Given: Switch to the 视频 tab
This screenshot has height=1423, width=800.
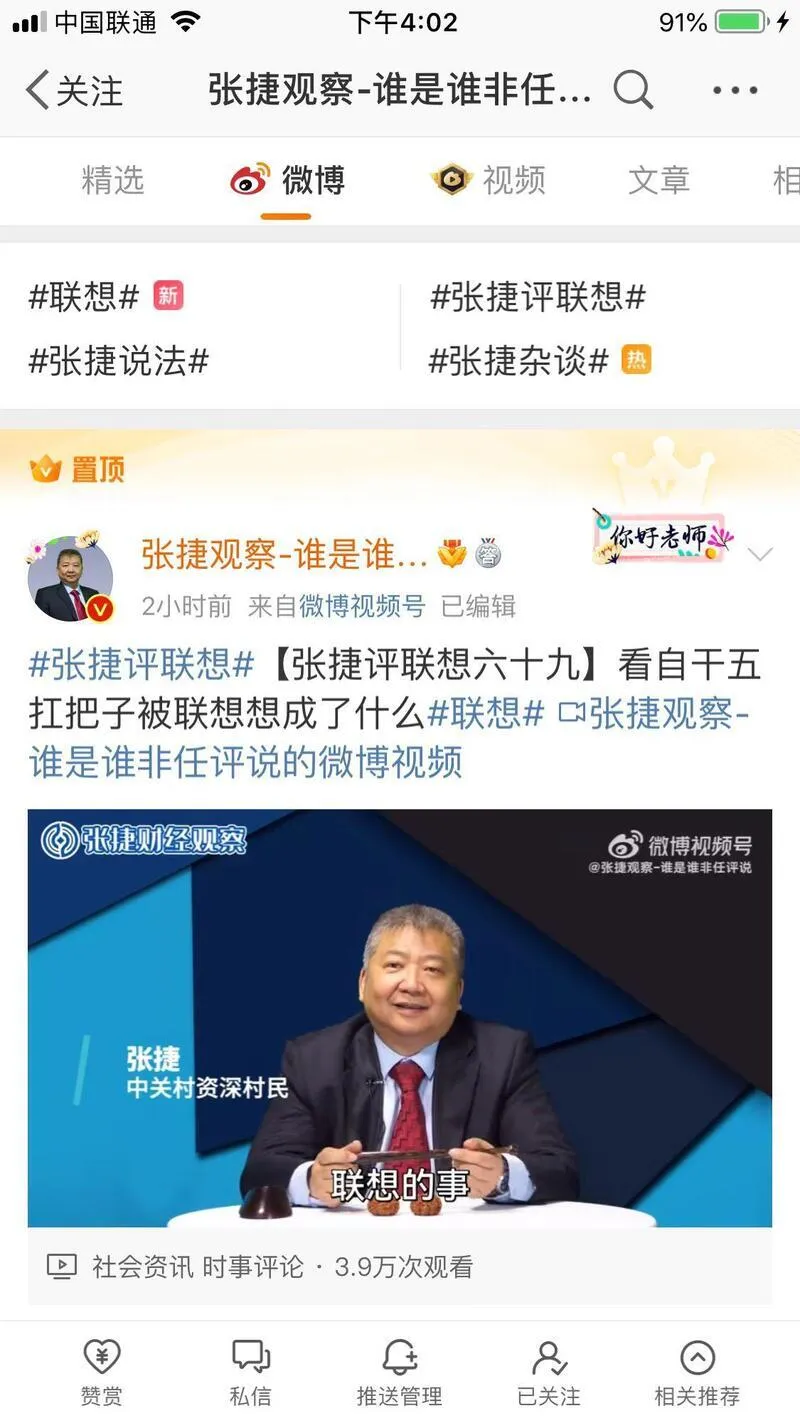Looking at the screenshot, I should click(490, 181).
